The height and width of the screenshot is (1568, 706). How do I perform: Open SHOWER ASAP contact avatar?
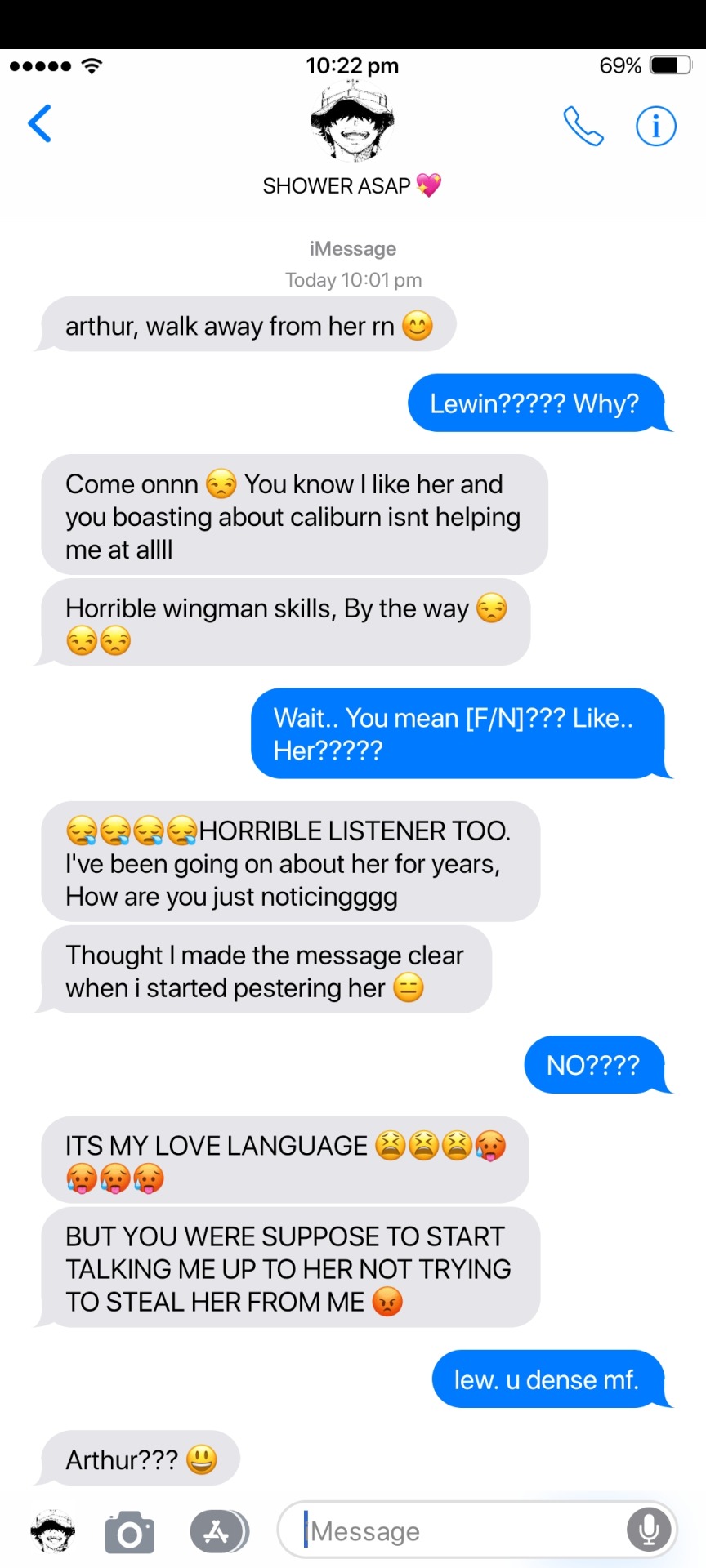(x=352, y=122)
